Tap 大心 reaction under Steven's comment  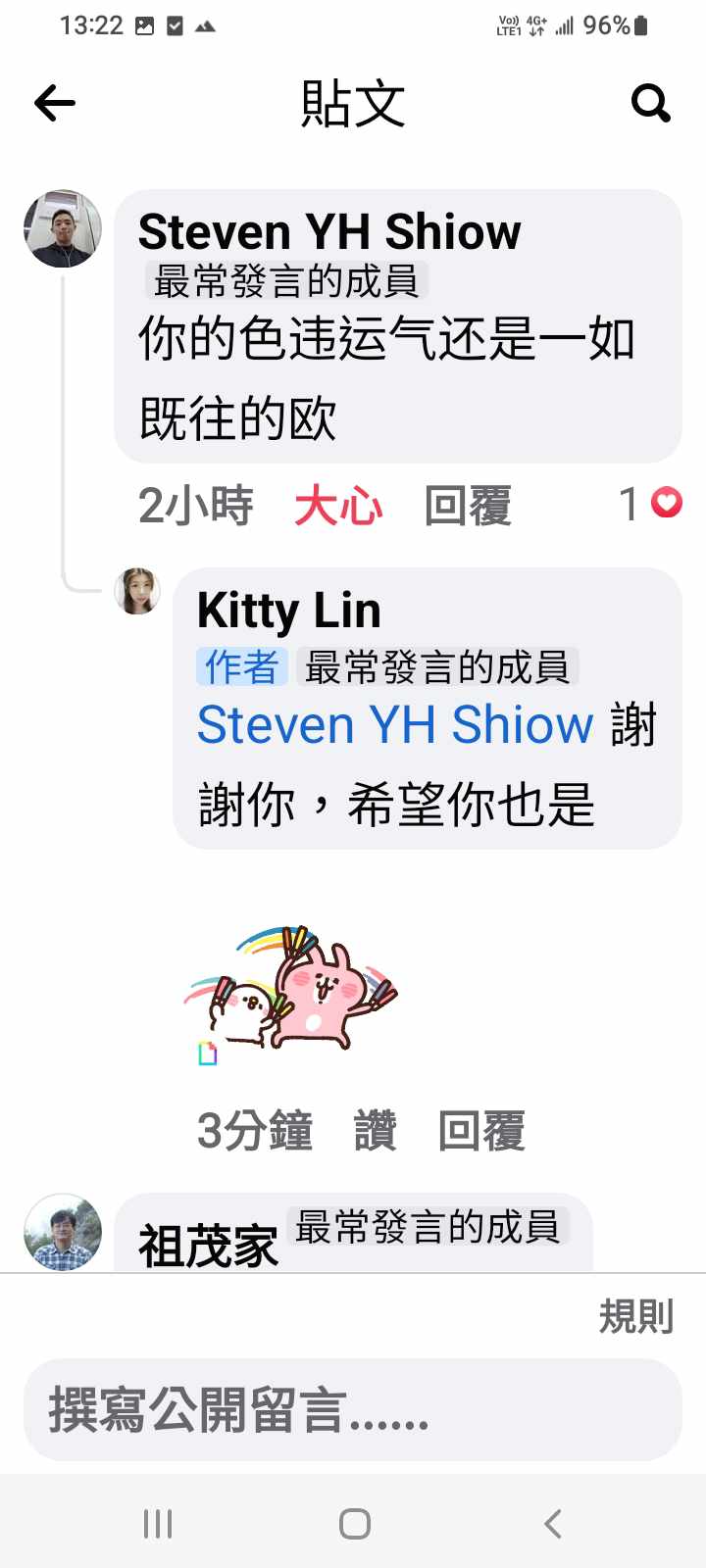338,507
